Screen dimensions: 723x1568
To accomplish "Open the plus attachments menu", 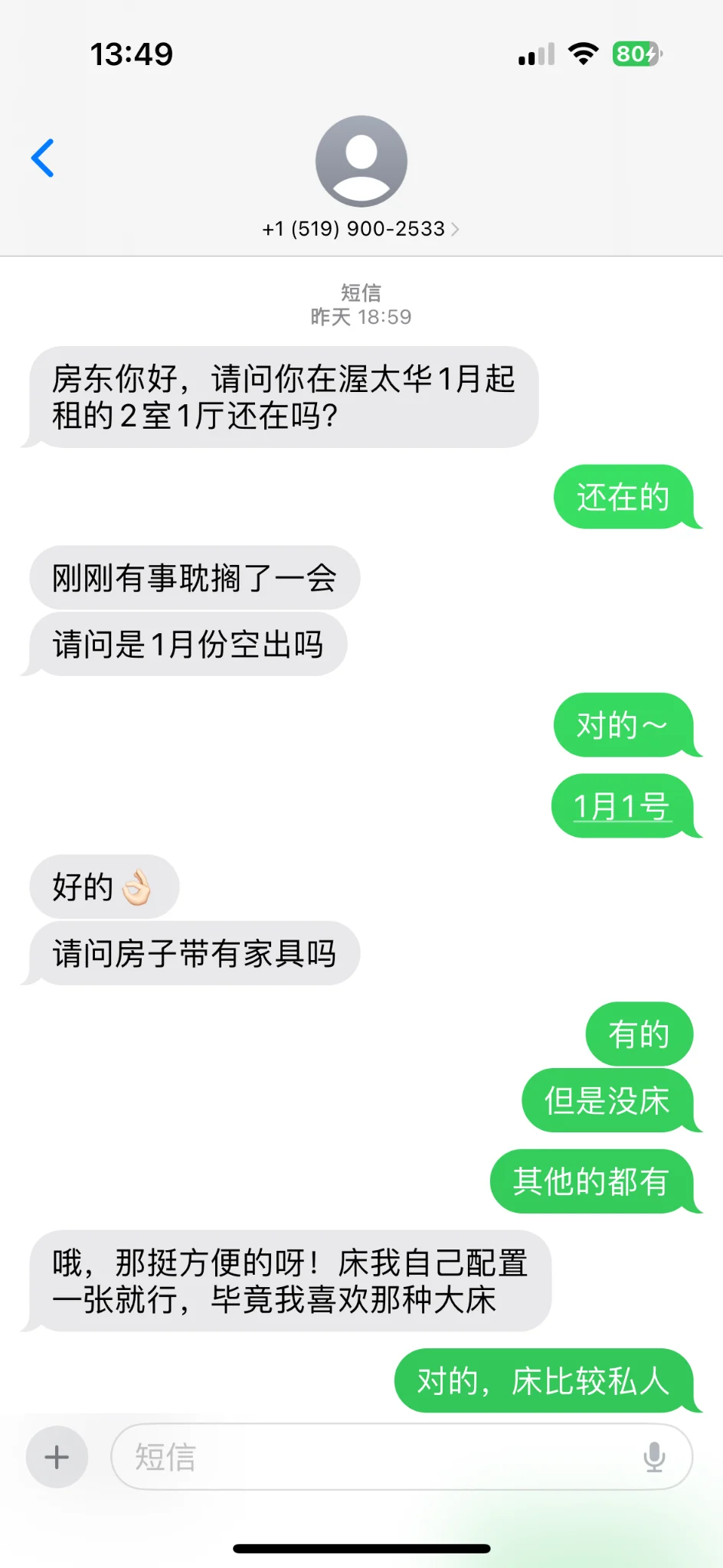I will [57, 1457].
